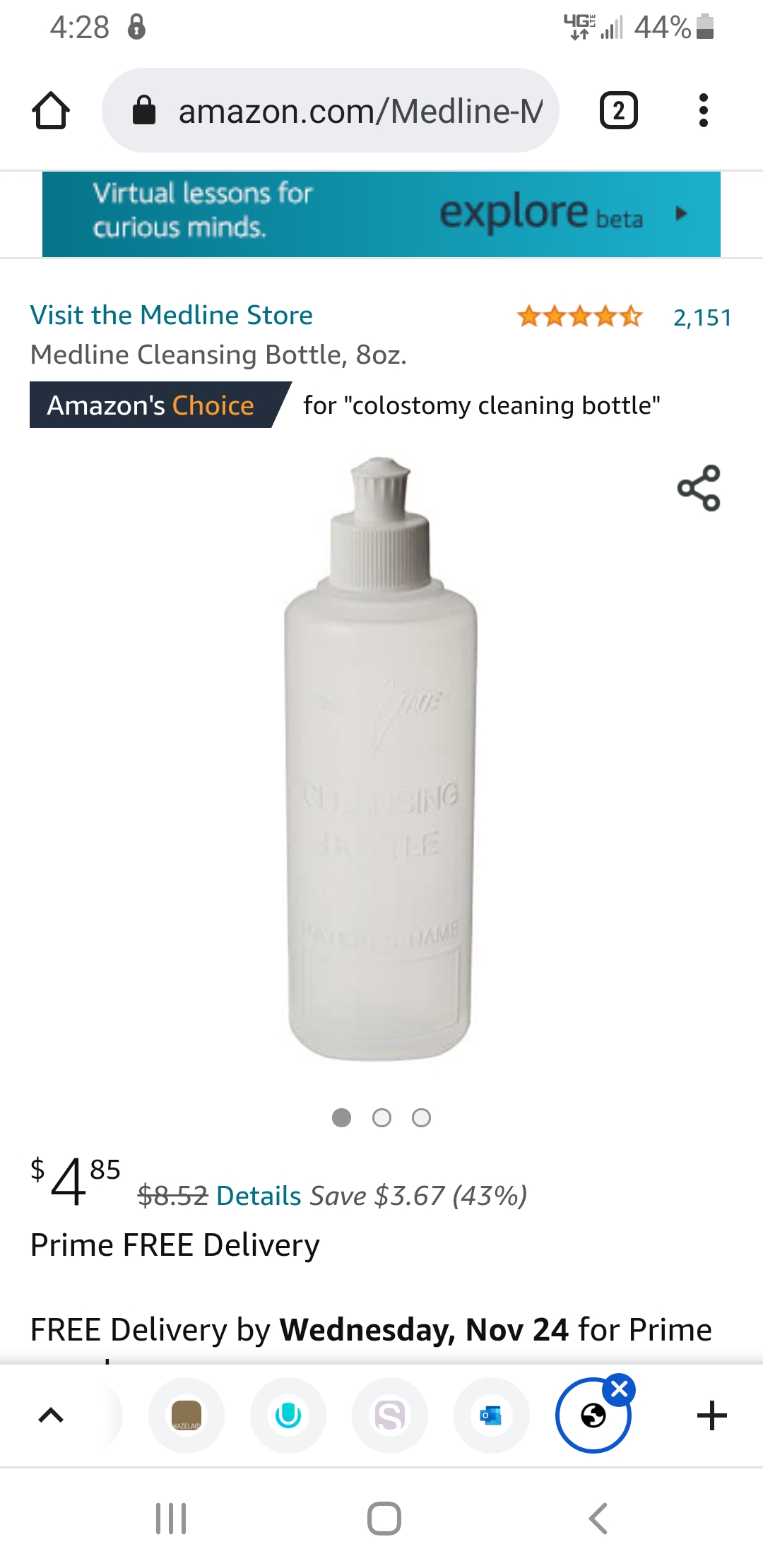Jump to the second product image dot
The height and width of the screenshot is (1568, 763).
381,1117
